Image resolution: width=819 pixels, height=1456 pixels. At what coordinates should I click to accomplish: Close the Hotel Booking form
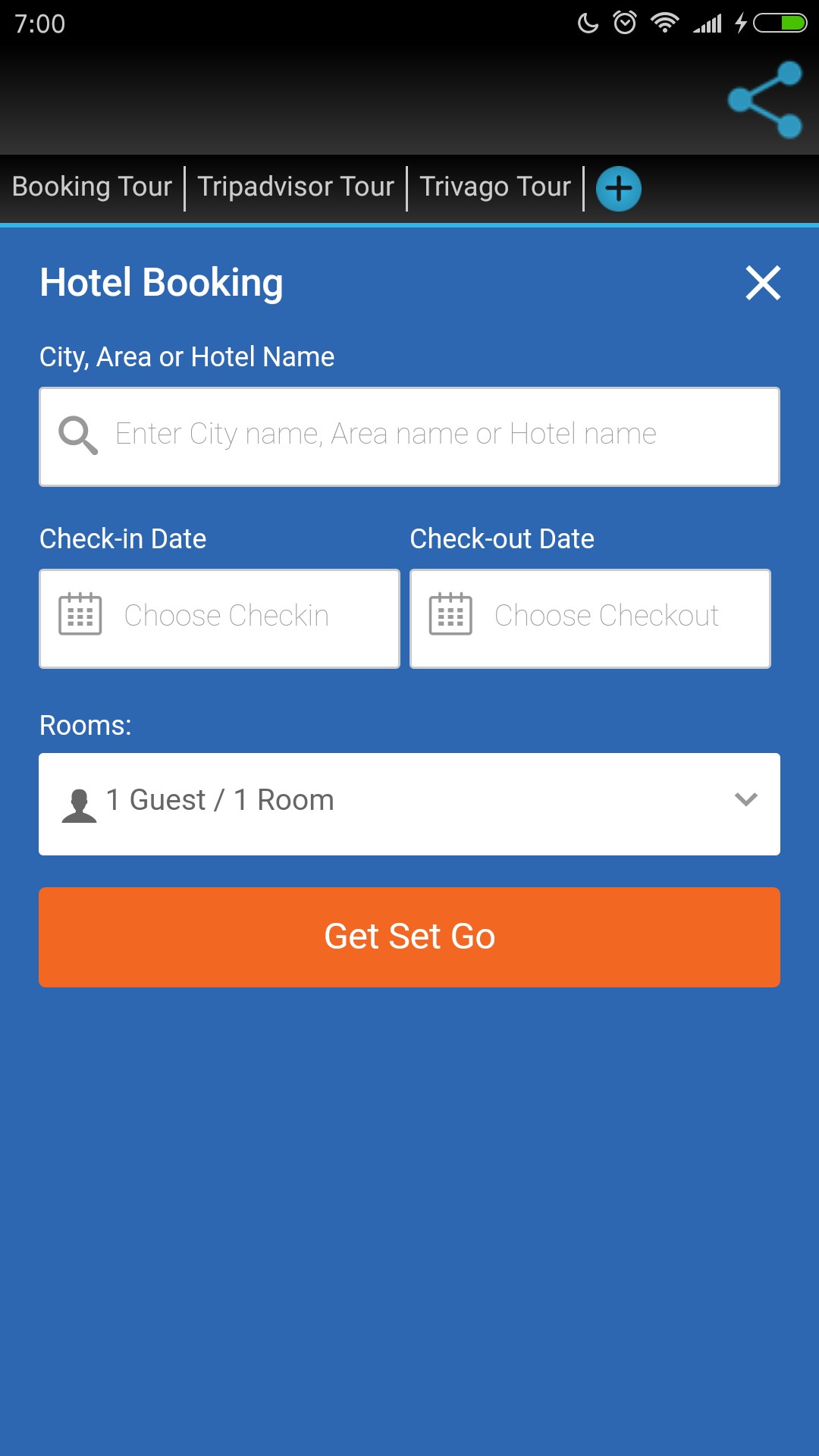click(763, 283)
